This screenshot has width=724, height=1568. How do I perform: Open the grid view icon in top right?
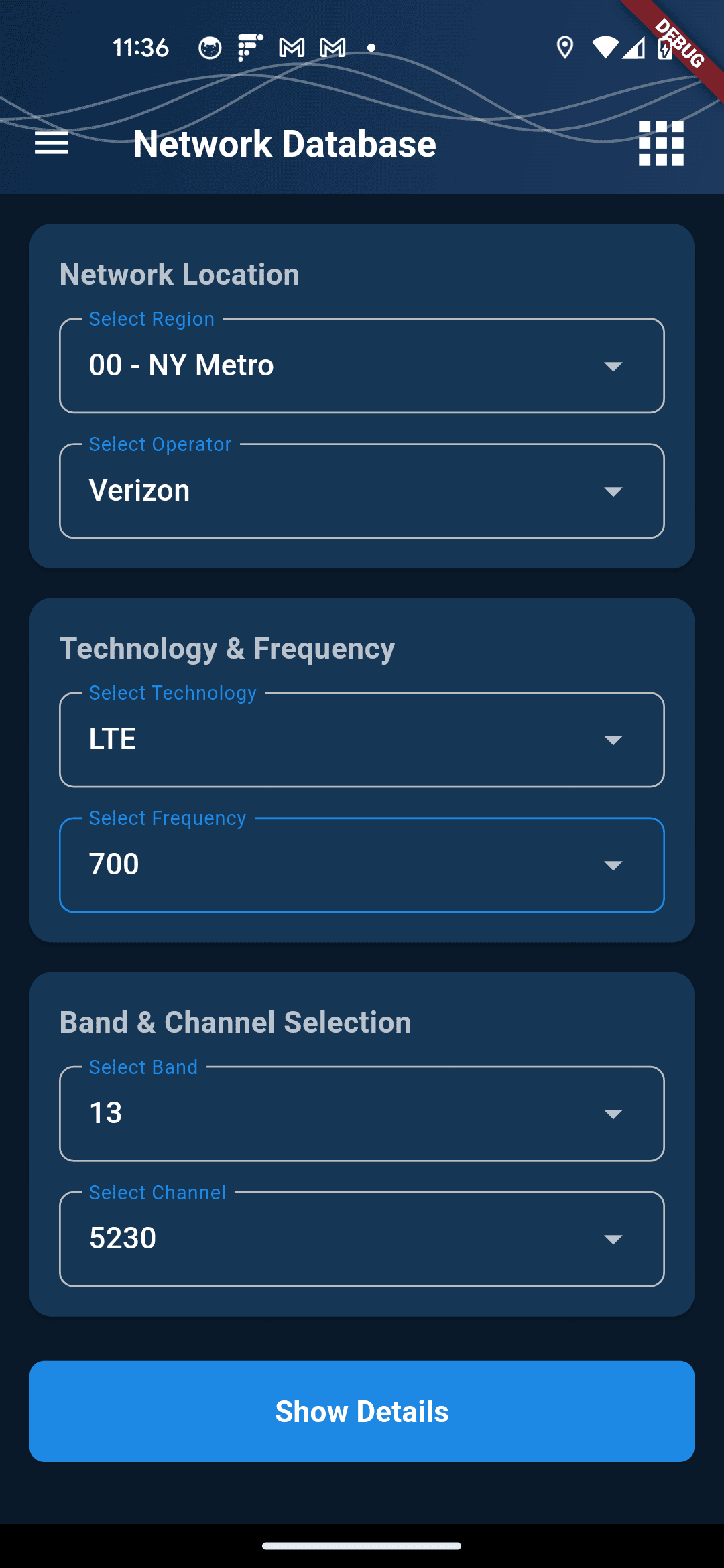(x=660, y=143)
